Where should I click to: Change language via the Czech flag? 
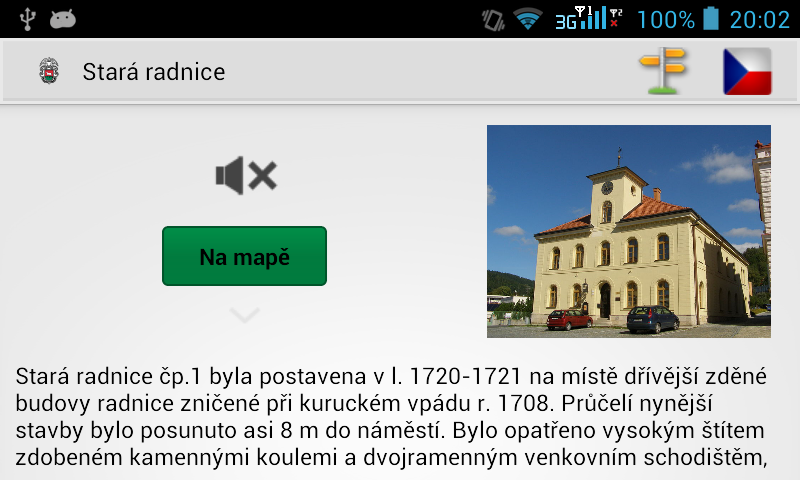pyautogui.click(x=747, y=71)
